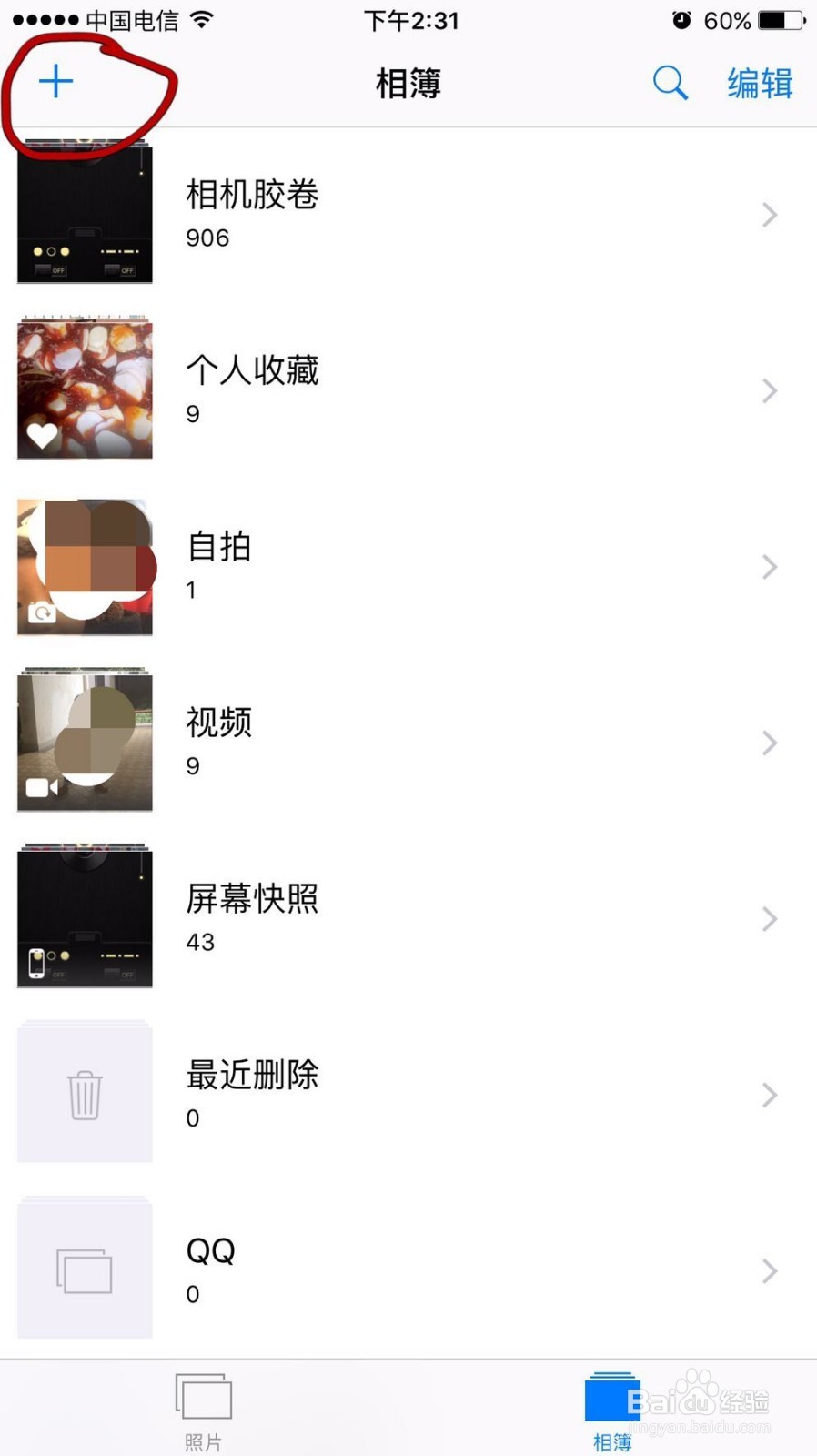Screen dimensions: 817x1456
Task: Tap the heart icon on 个人收藏 cover
Action: (x=40, y=436)
